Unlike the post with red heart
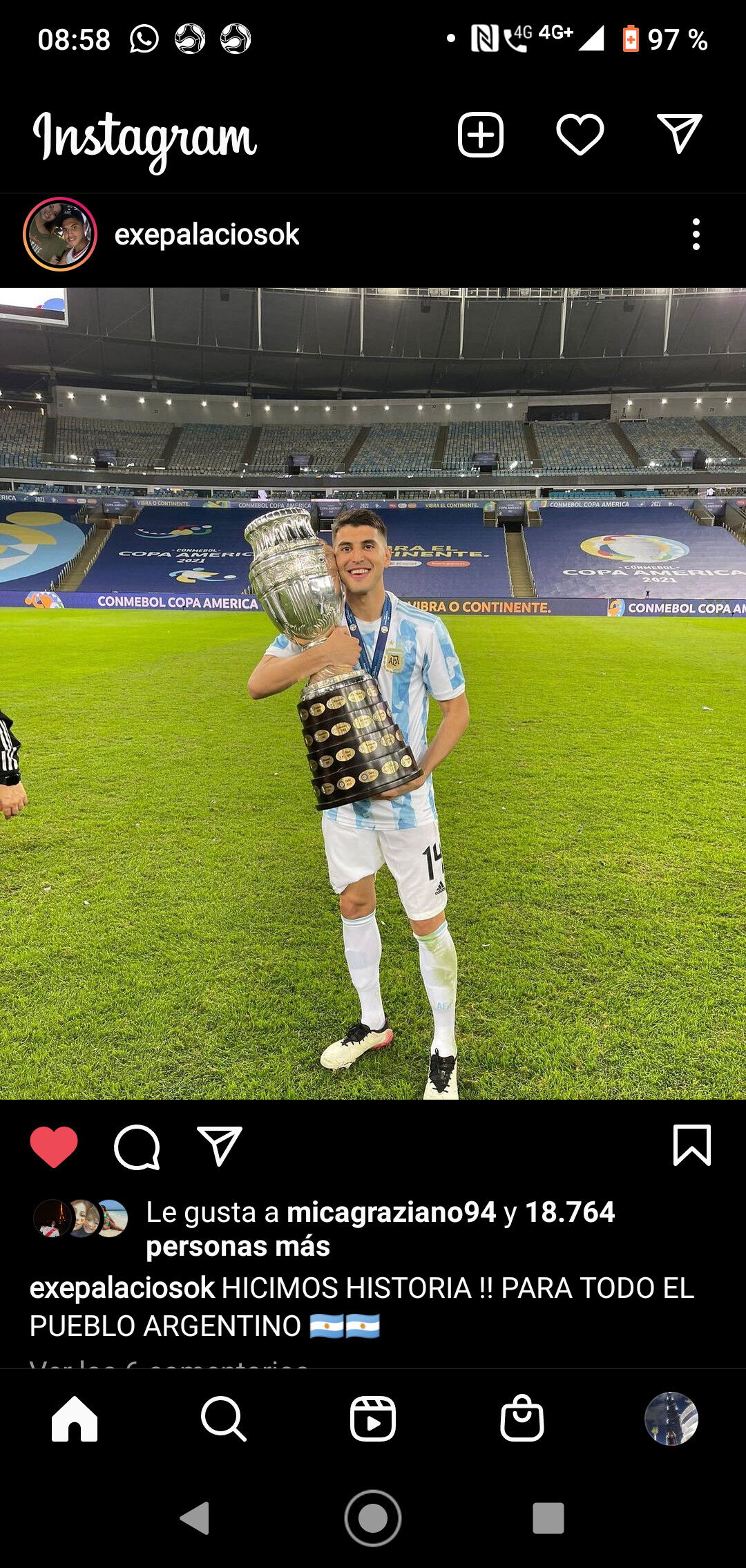The height and width of the screenshot is (1568, 746). tap(54, 1147)
